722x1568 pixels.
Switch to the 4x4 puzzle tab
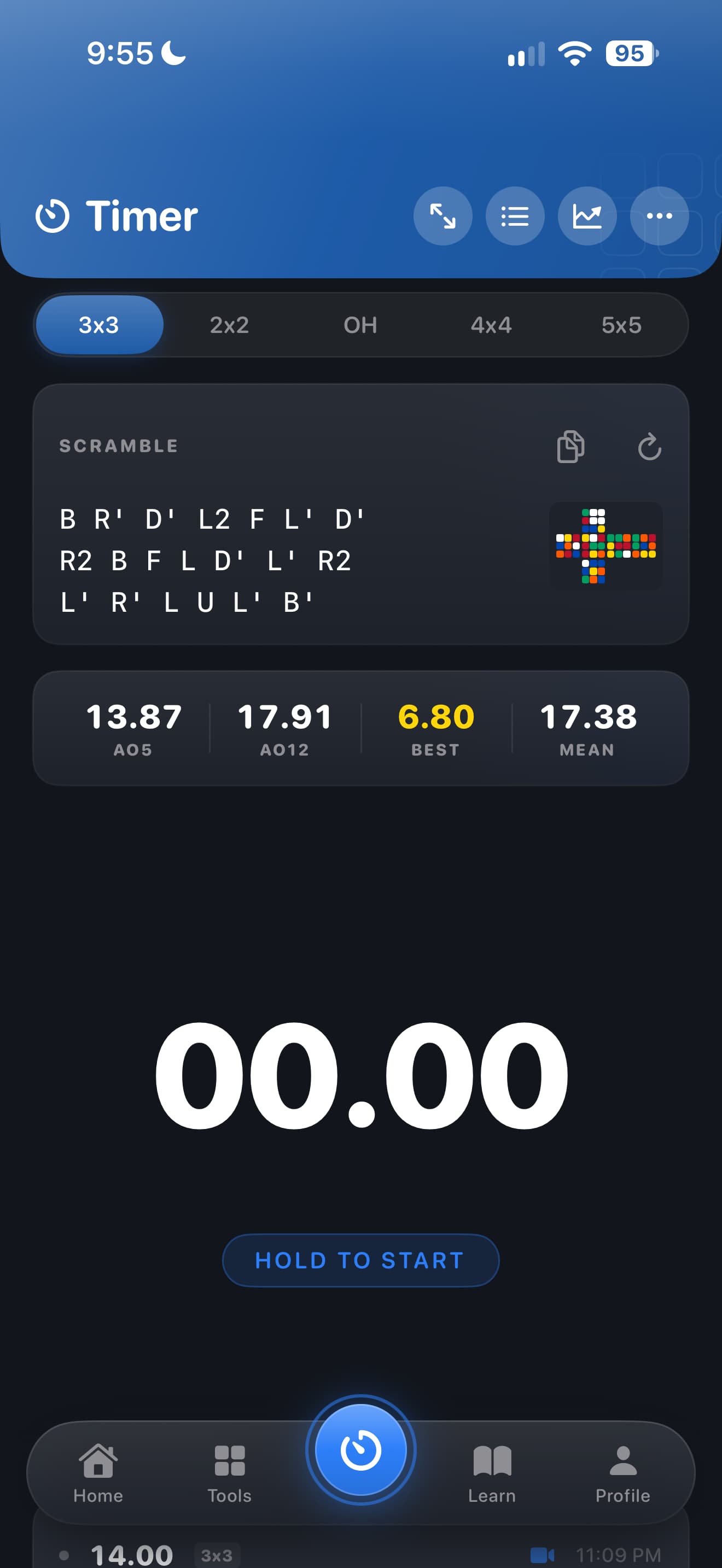pyautogui.click(x=491, y=325)
